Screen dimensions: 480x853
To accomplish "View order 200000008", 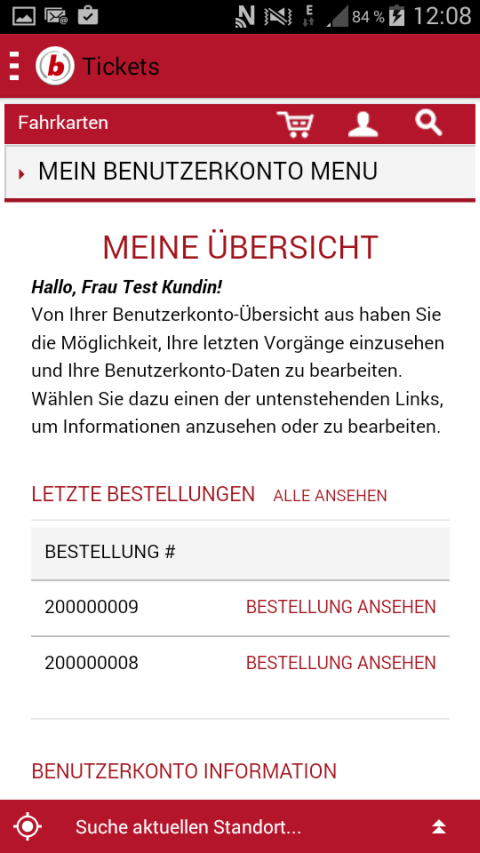I will coord(341,663).
